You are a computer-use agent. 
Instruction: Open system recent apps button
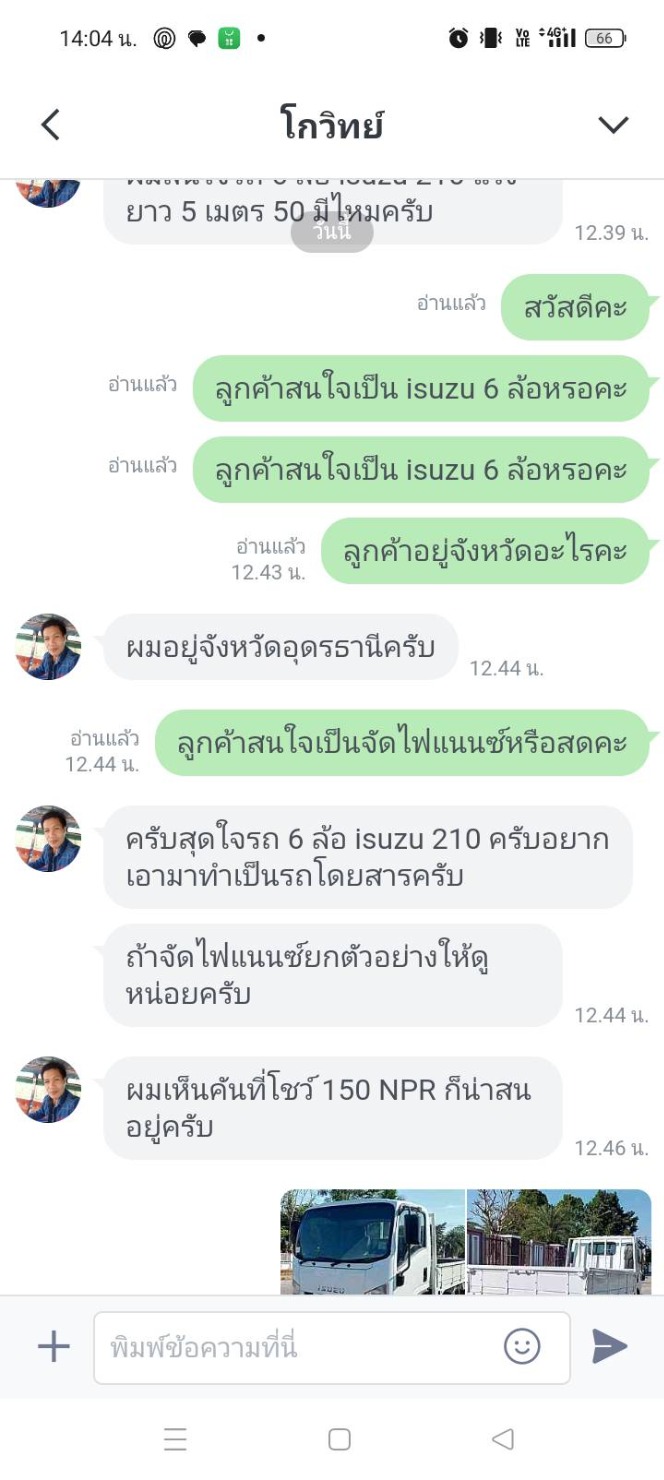175,1439
